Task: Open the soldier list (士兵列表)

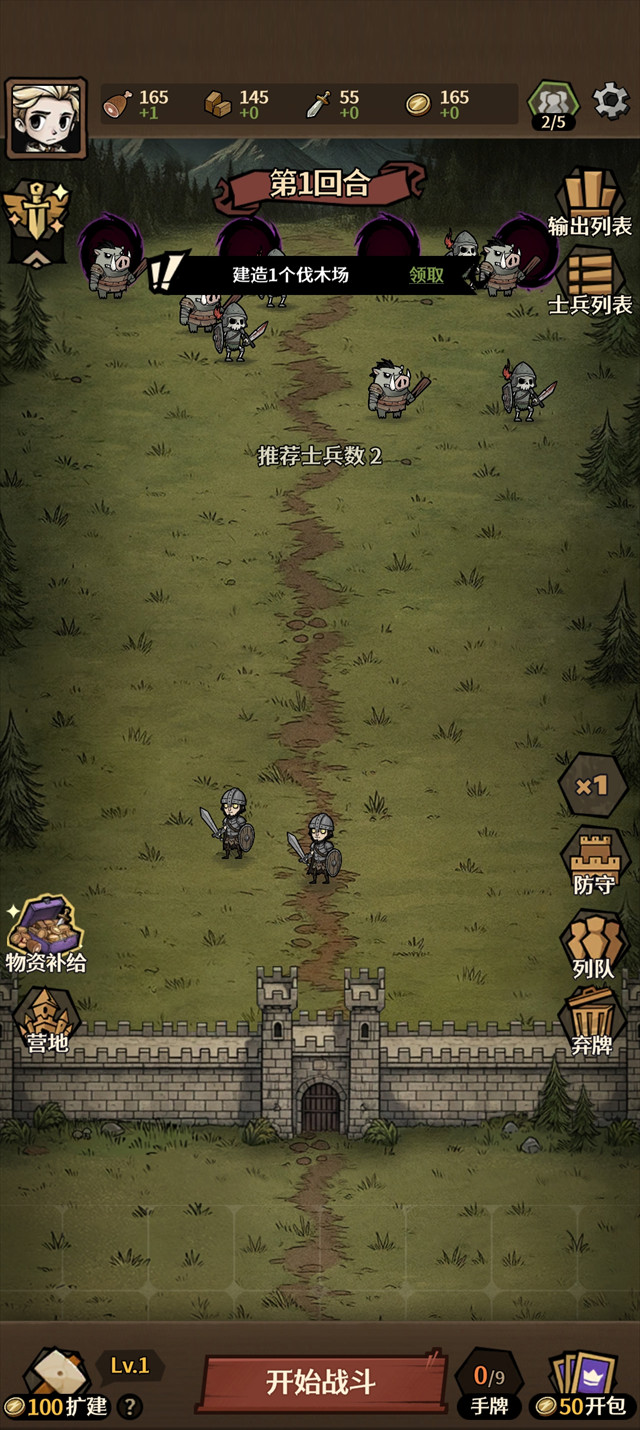Action: [x=590, y=283]
